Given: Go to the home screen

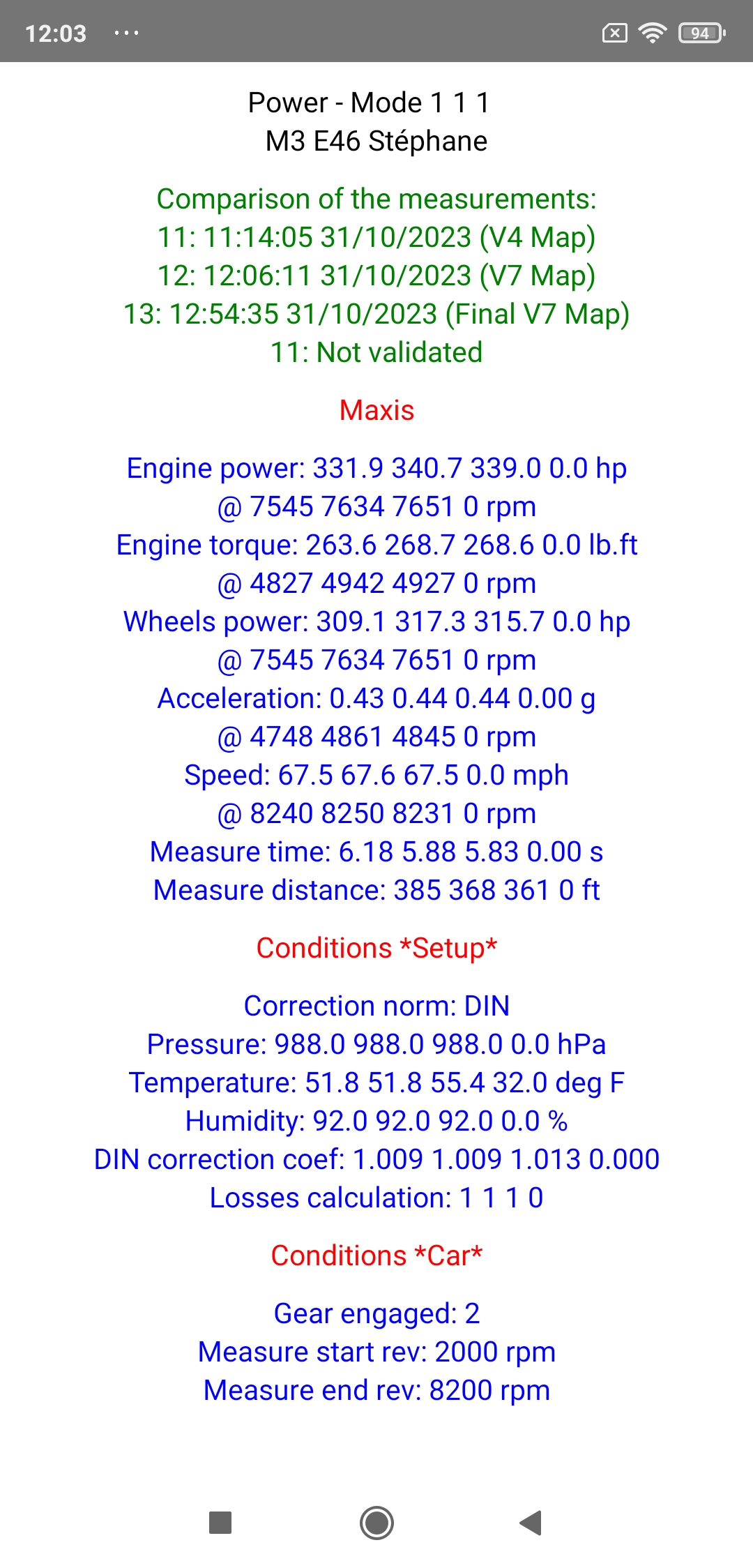Looking at the screenshot, I should (x=376, y=1523).
